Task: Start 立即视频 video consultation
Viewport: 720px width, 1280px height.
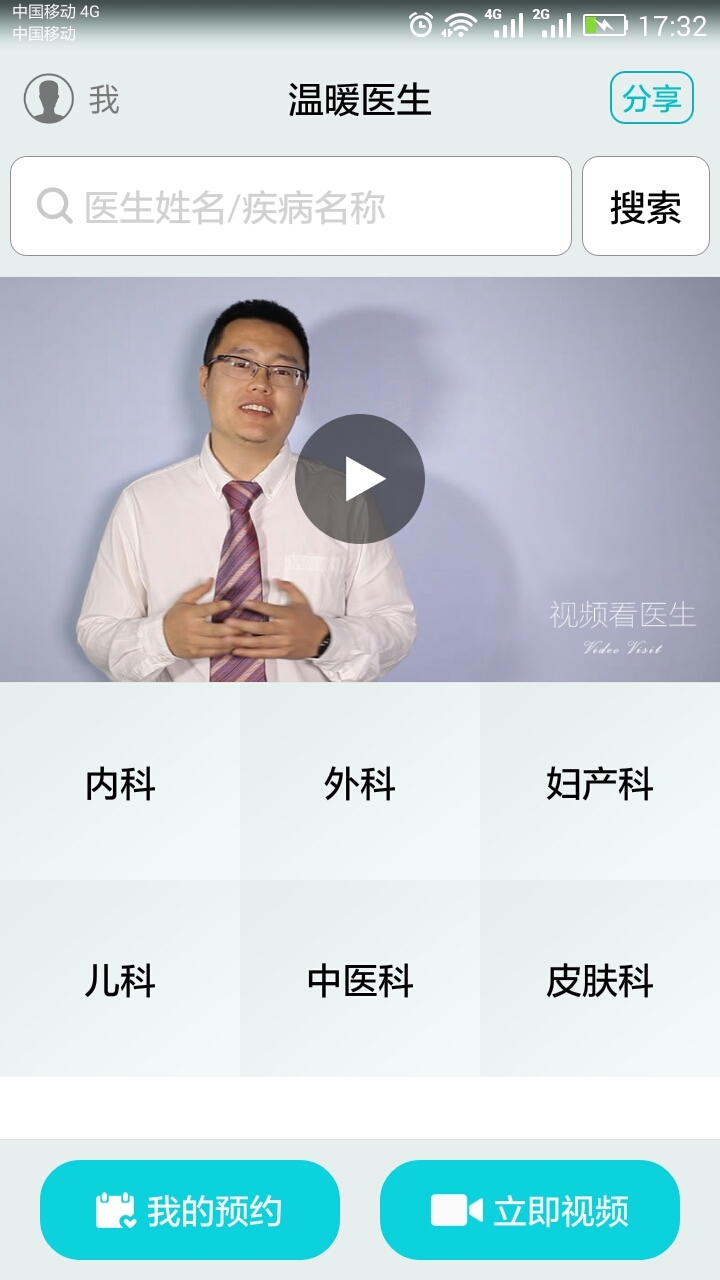Action: click(530, 1210)
